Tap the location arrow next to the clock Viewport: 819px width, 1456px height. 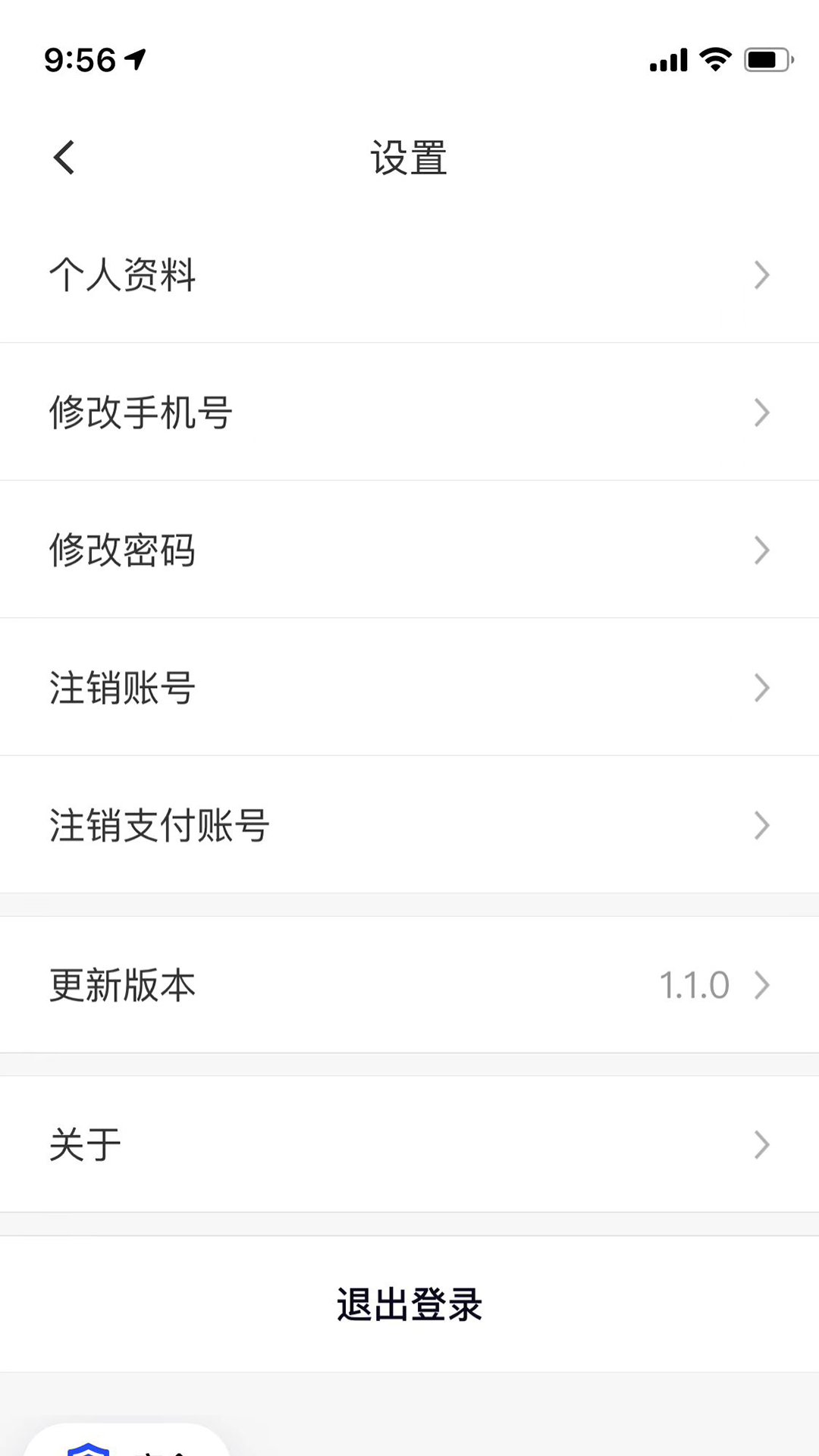point(136,59)
